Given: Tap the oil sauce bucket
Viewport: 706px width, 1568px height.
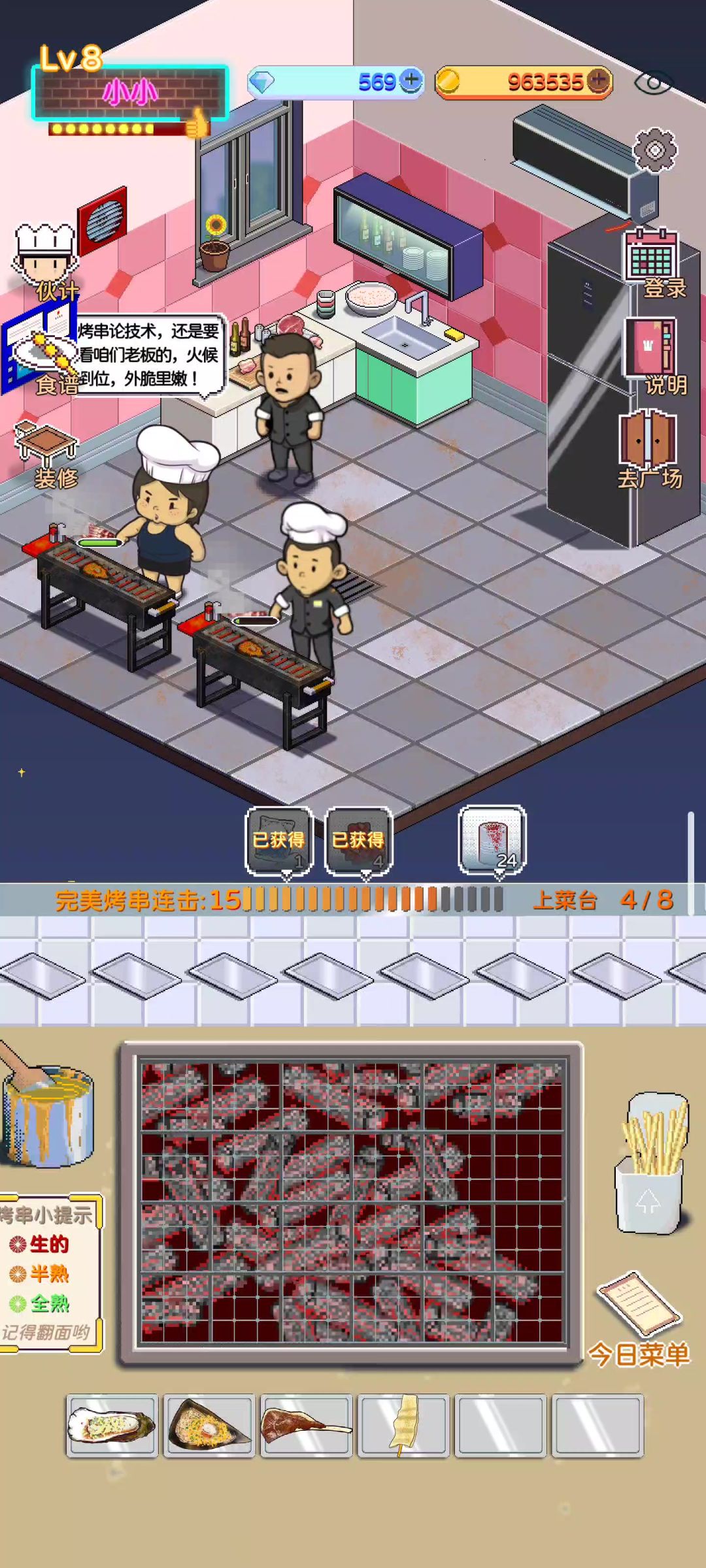Looking at the screenshot, I should pyautogui.click(x=47, y=1111).
